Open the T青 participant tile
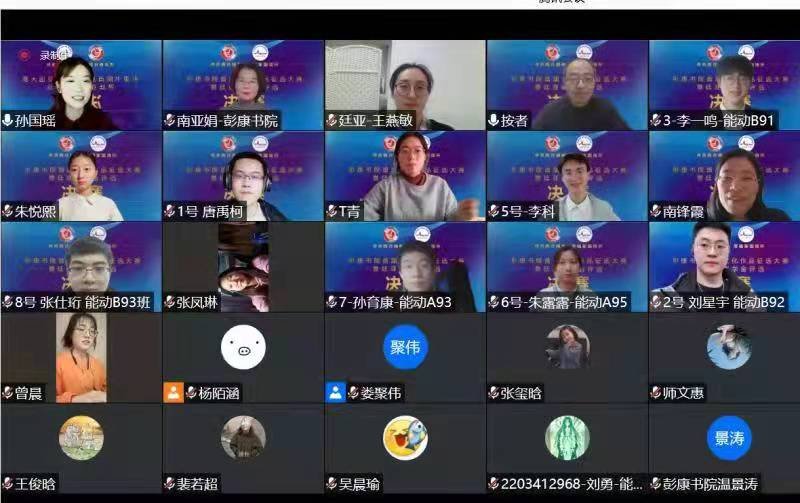 (405, 176)
